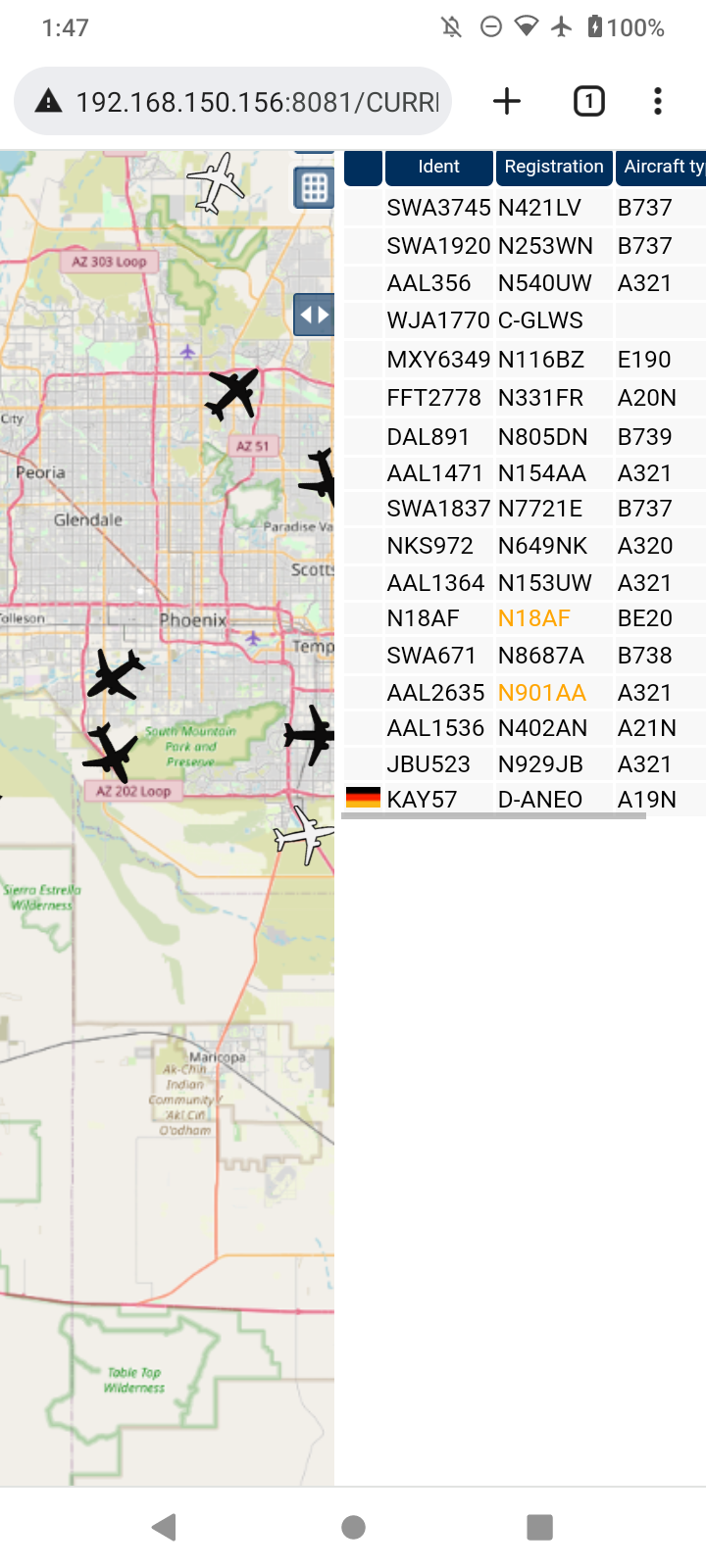Select the KAY57 flight row
The height and width of the screenshot is (1568, 706).
pos(525,800)
